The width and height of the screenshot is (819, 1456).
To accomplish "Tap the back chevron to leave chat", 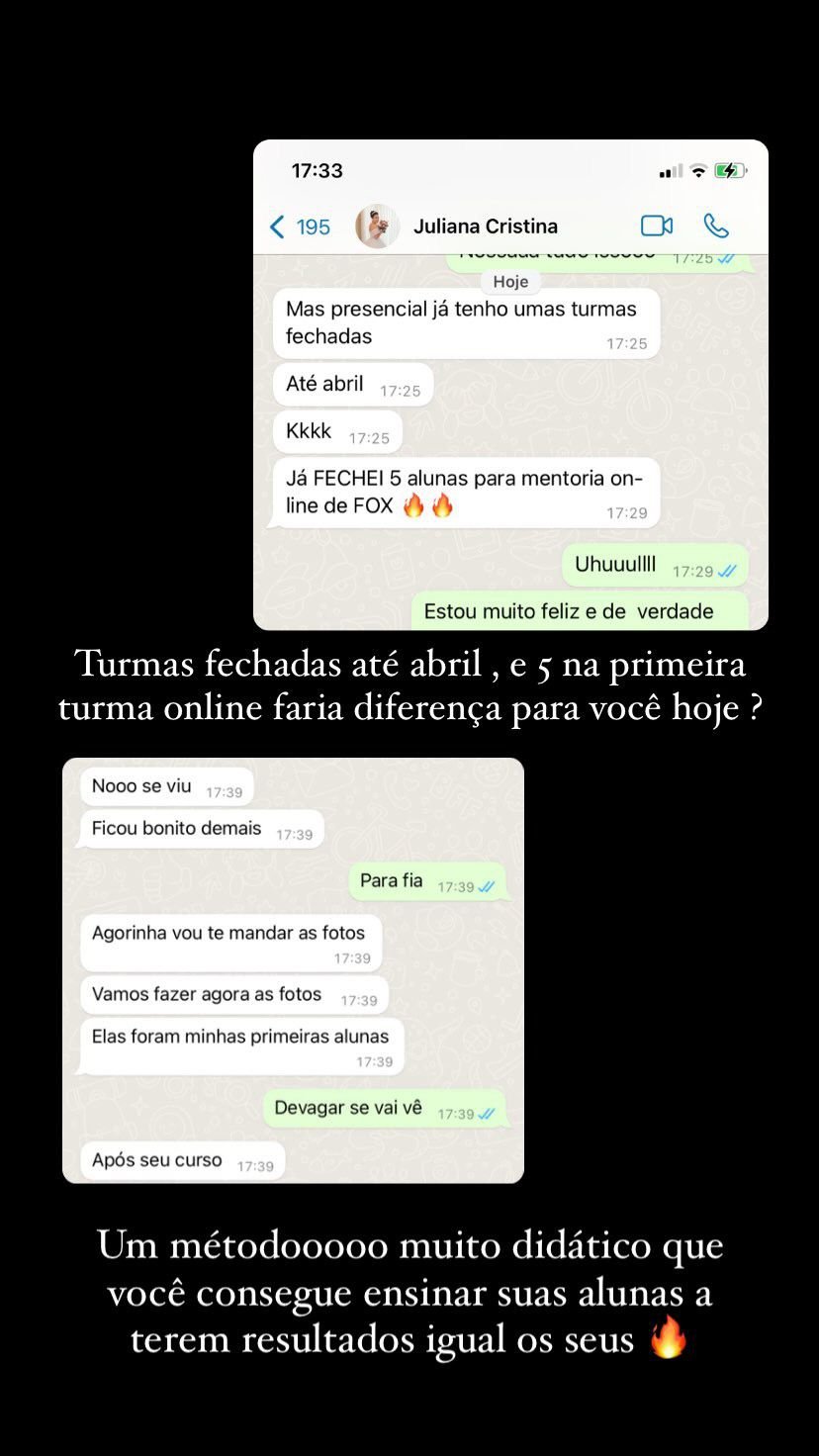I will [277, 226].
